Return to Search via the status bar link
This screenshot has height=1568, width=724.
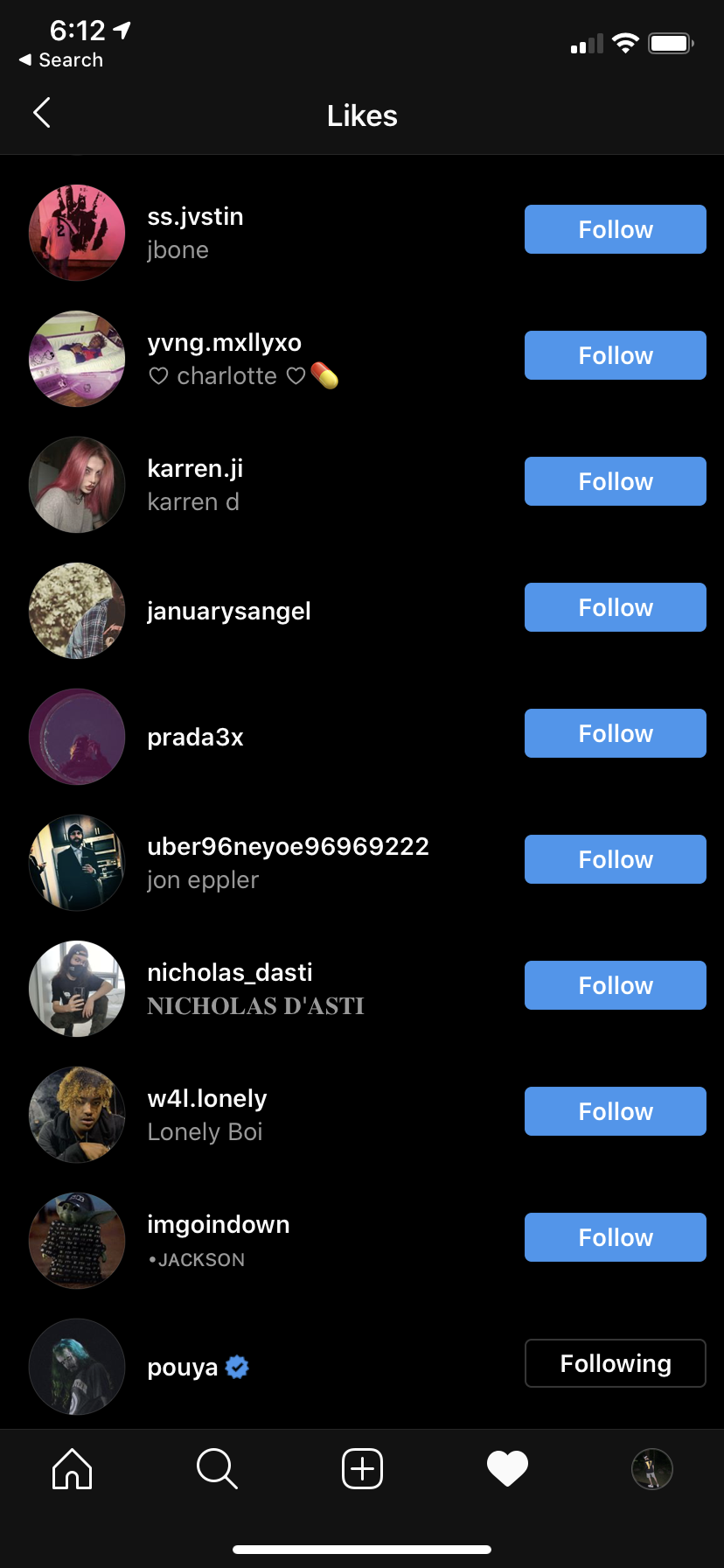tap(61, 59)
